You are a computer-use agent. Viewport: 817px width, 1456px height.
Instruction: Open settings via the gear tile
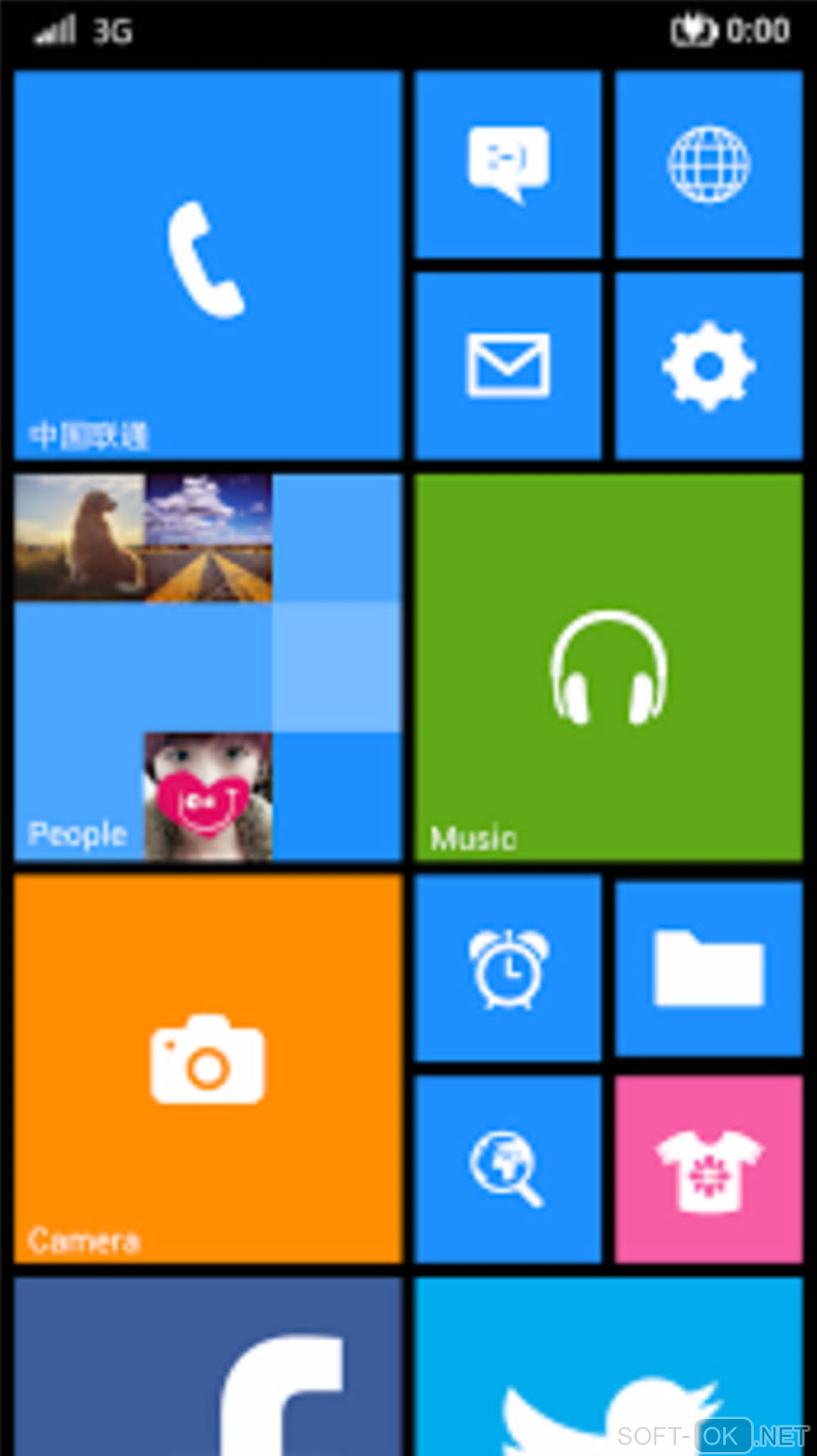click(x=708, y=365)
